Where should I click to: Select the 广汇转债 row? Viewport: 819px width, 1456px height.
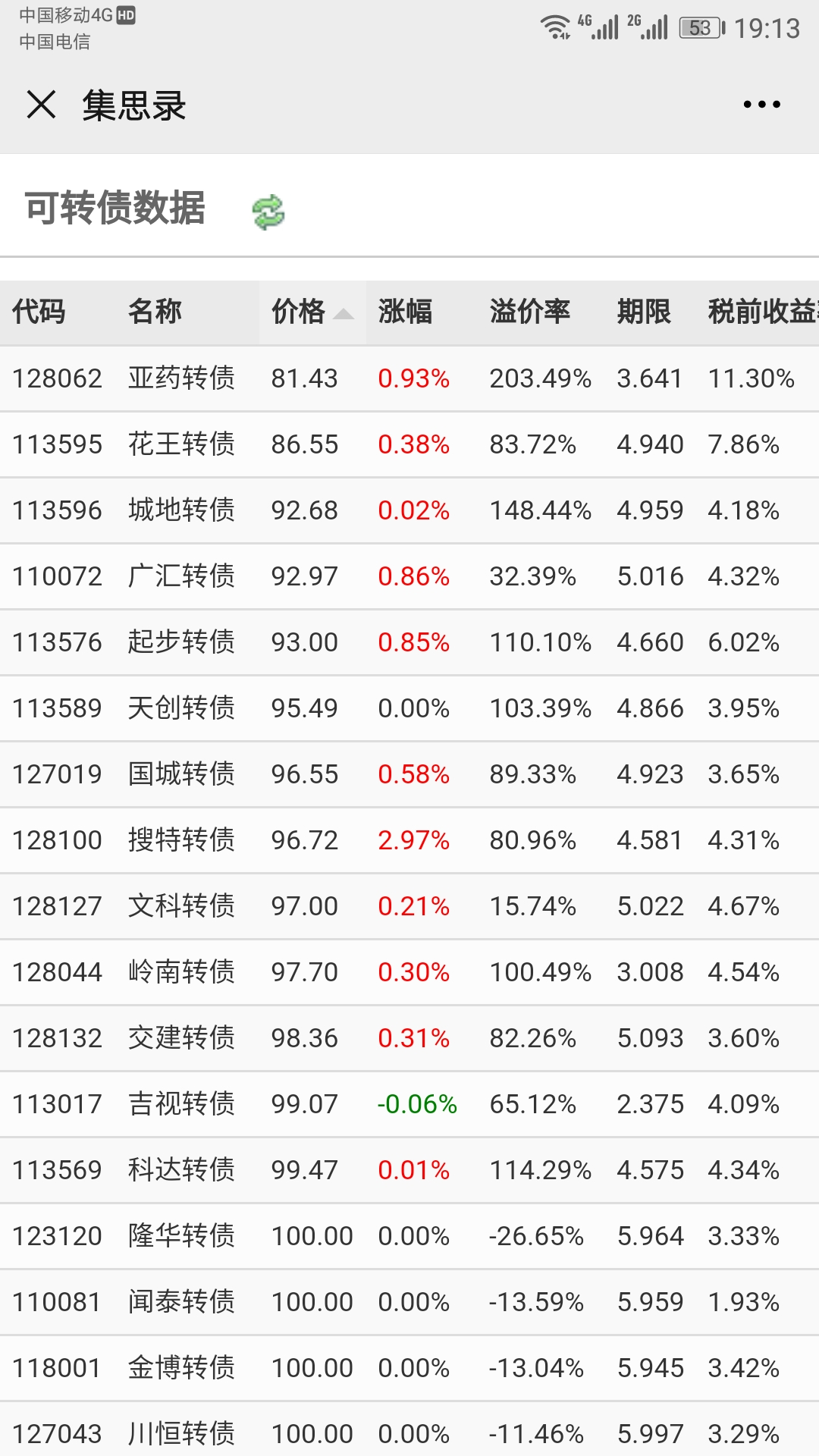click(181, 576)
